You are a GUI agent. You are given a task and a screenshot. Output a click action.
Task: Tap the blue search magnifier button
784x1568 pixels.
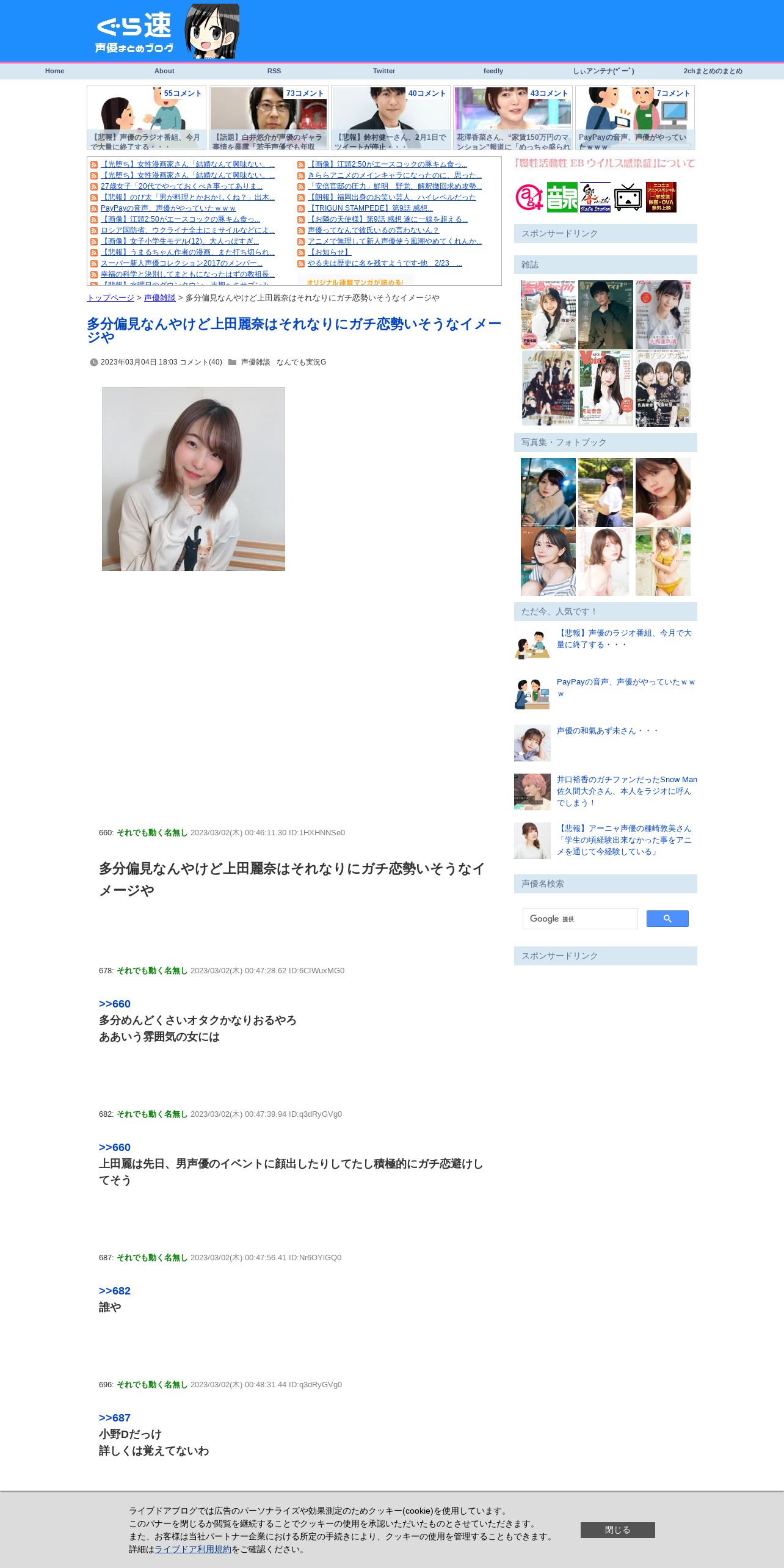(667, 918)
